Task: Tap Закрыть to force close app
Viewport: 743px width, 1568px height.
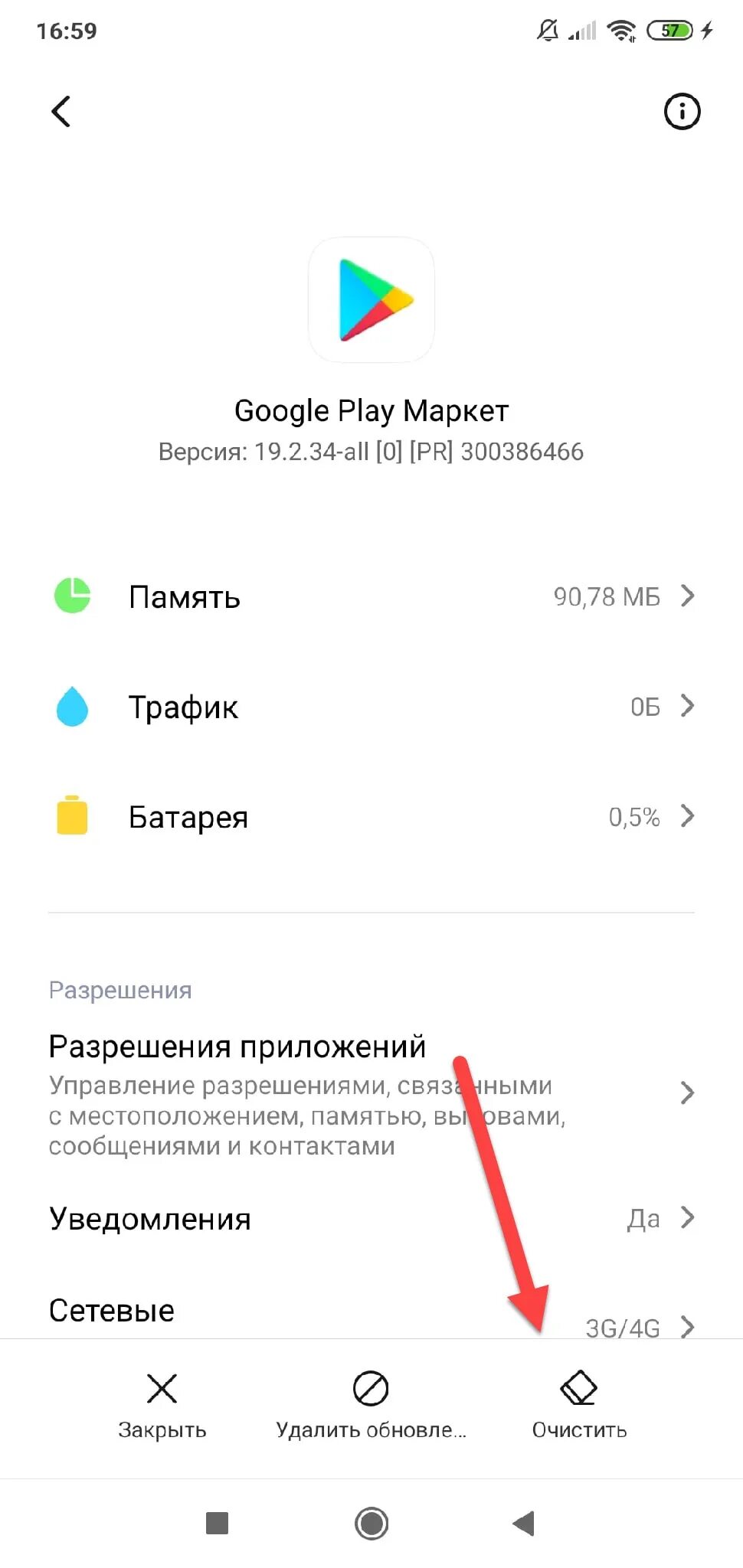Action: 162,1406
